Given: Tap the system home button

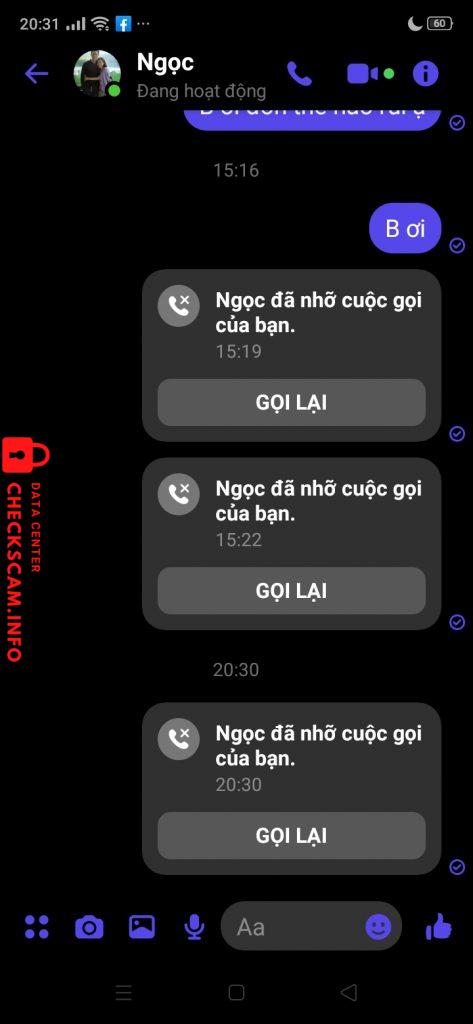Looking at the screenshot, I should [x=236, y=993].
